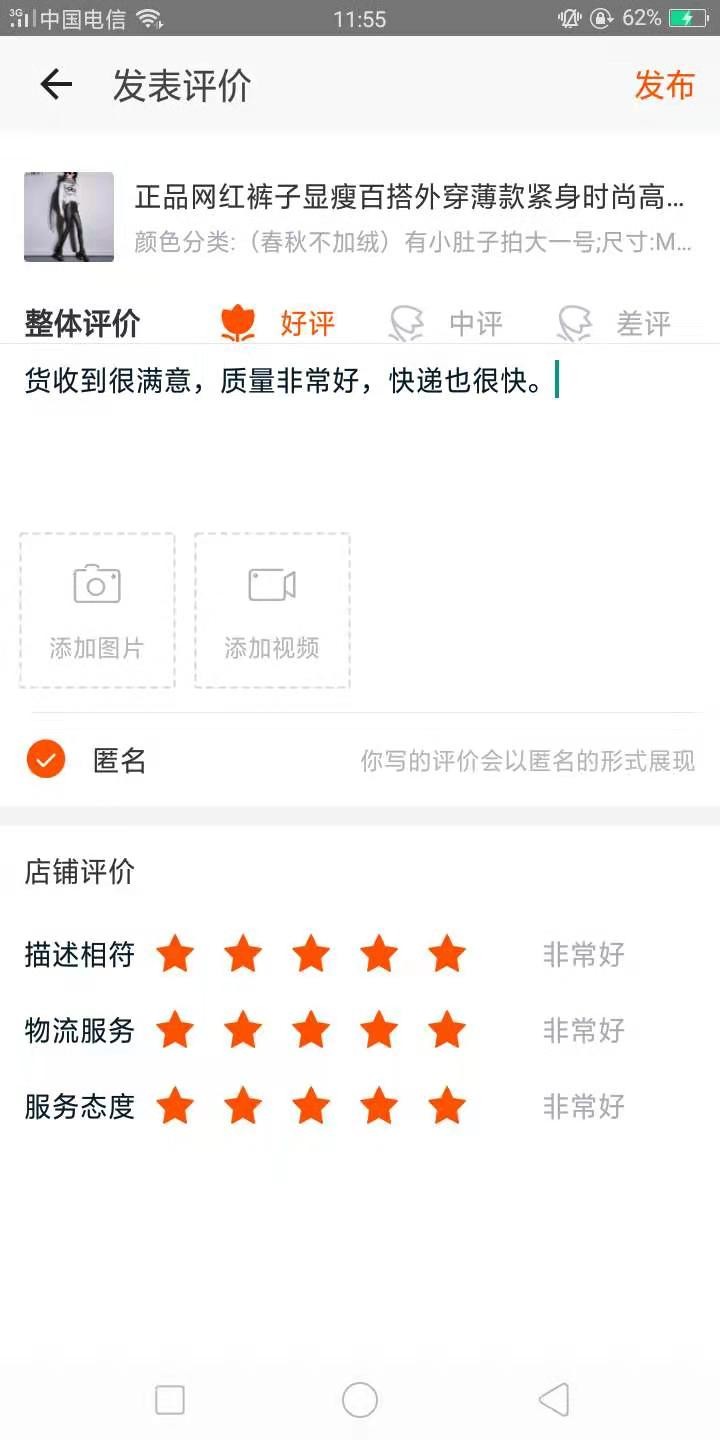Image resolution: width=720 pixels, height=1440 pixels.
Task: Select 中评 overall rating
Action: click(x=446, y=323)
